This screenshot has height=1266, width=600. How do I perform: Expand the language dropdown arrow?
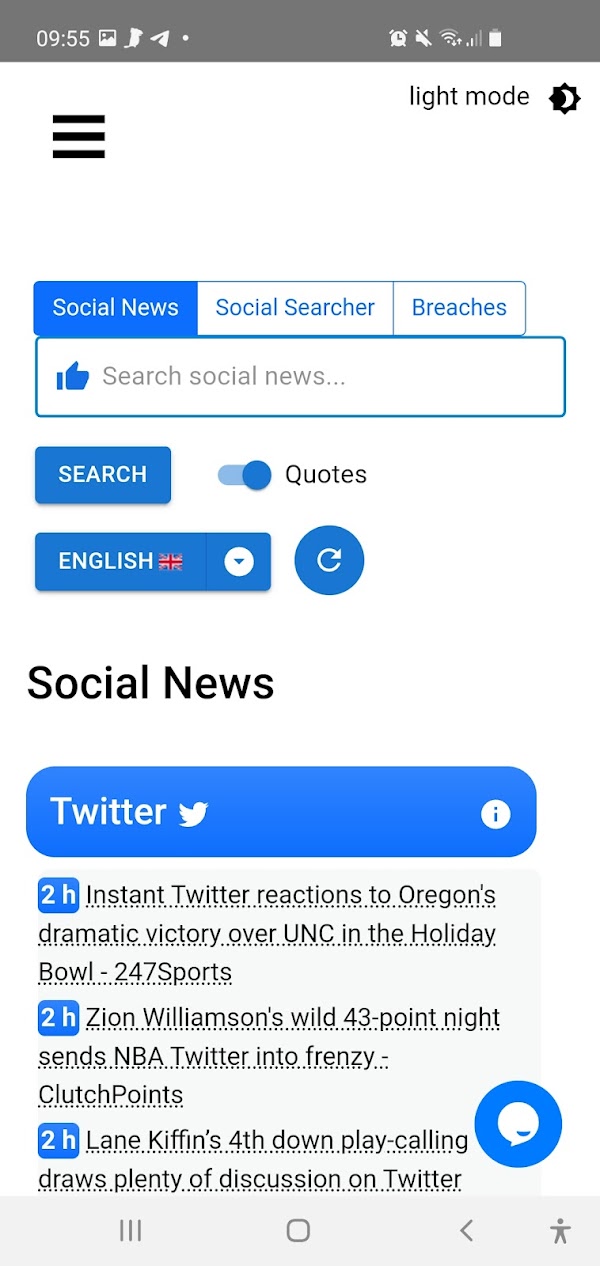point(238,562)
